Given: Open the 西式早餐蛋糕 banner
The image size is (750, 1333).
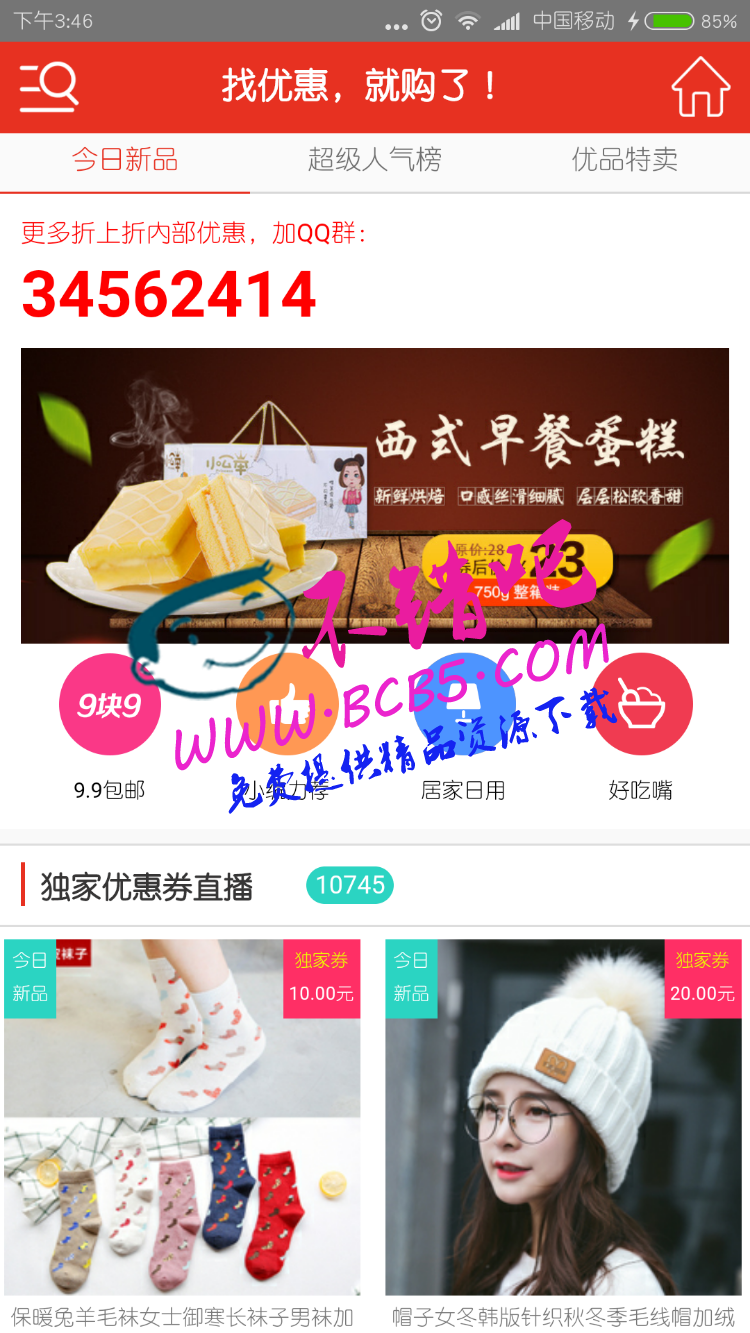Looking at the screenshot, I should pyautogui.click(x=375, y=495).
